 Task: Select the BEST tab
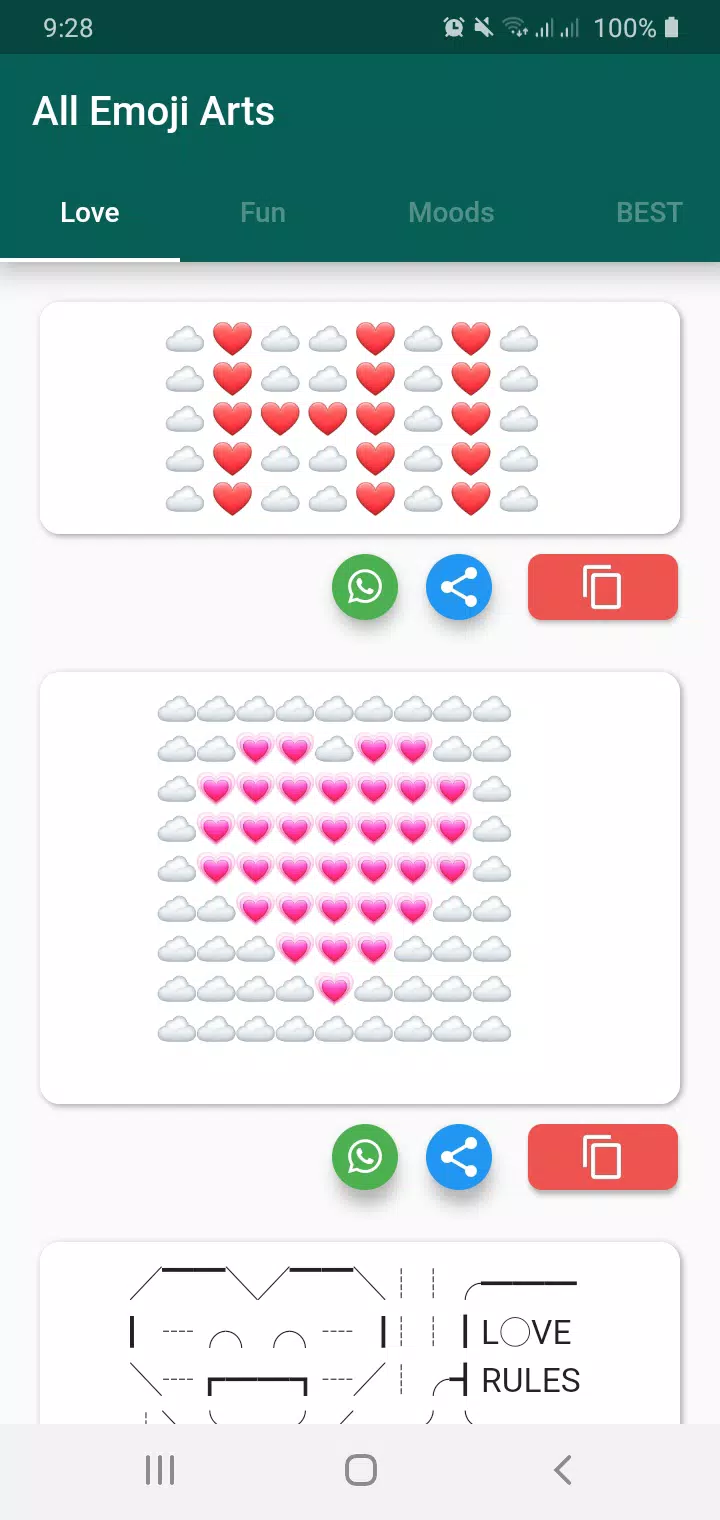point(649,212)
